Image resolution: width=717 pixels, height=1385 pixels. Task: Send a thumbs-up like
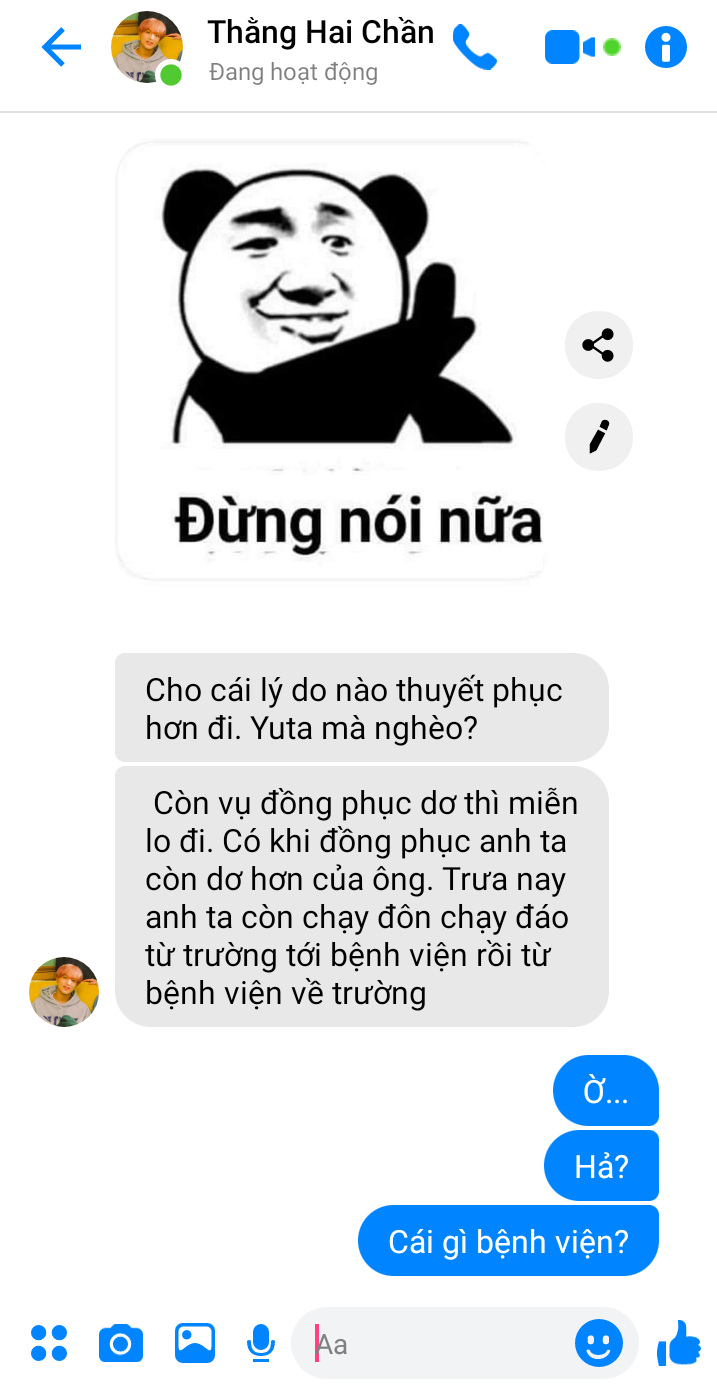click(x=679, y=1343)
